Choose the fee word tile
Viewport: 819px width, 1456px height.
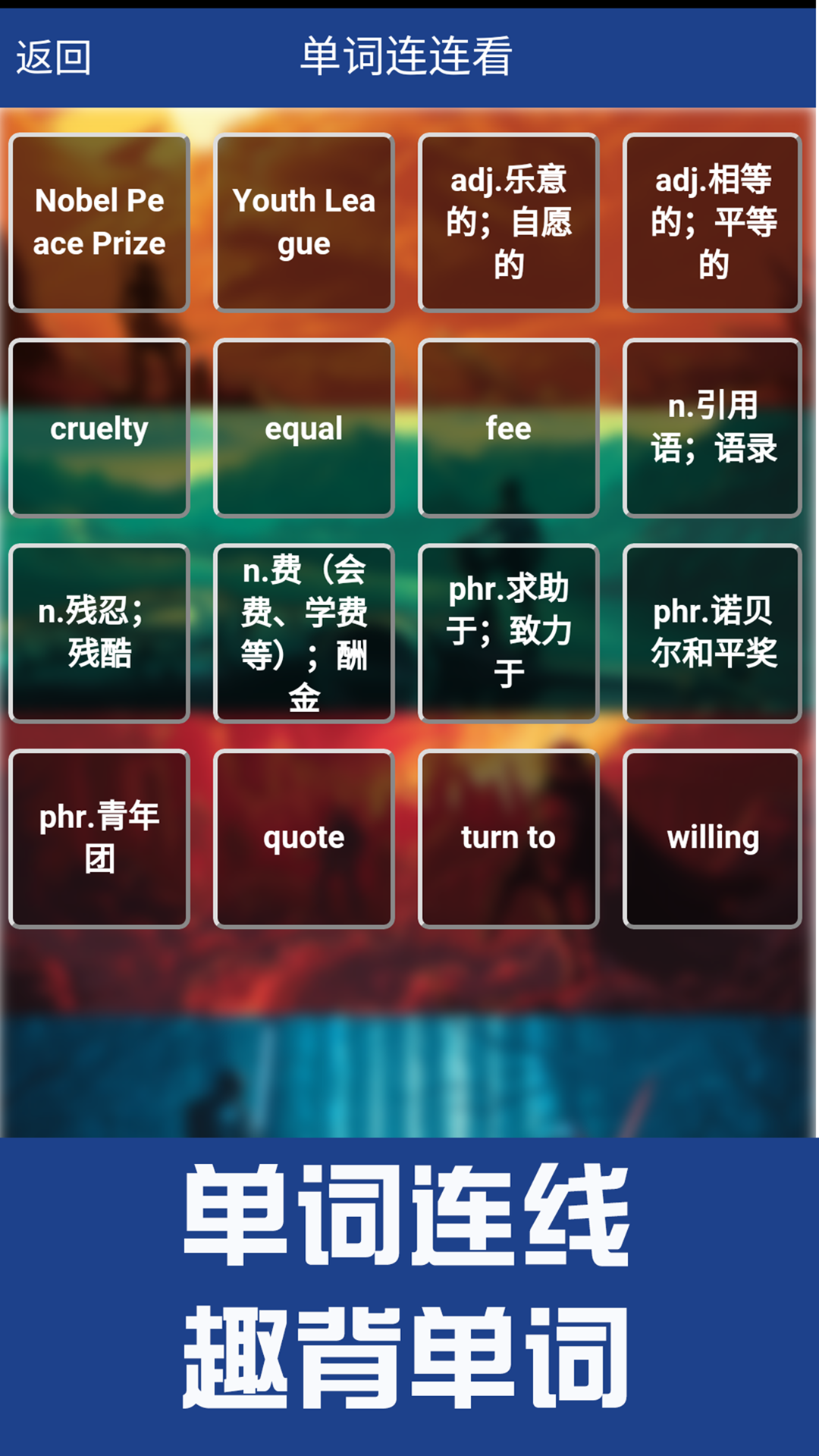pos(508,428)
